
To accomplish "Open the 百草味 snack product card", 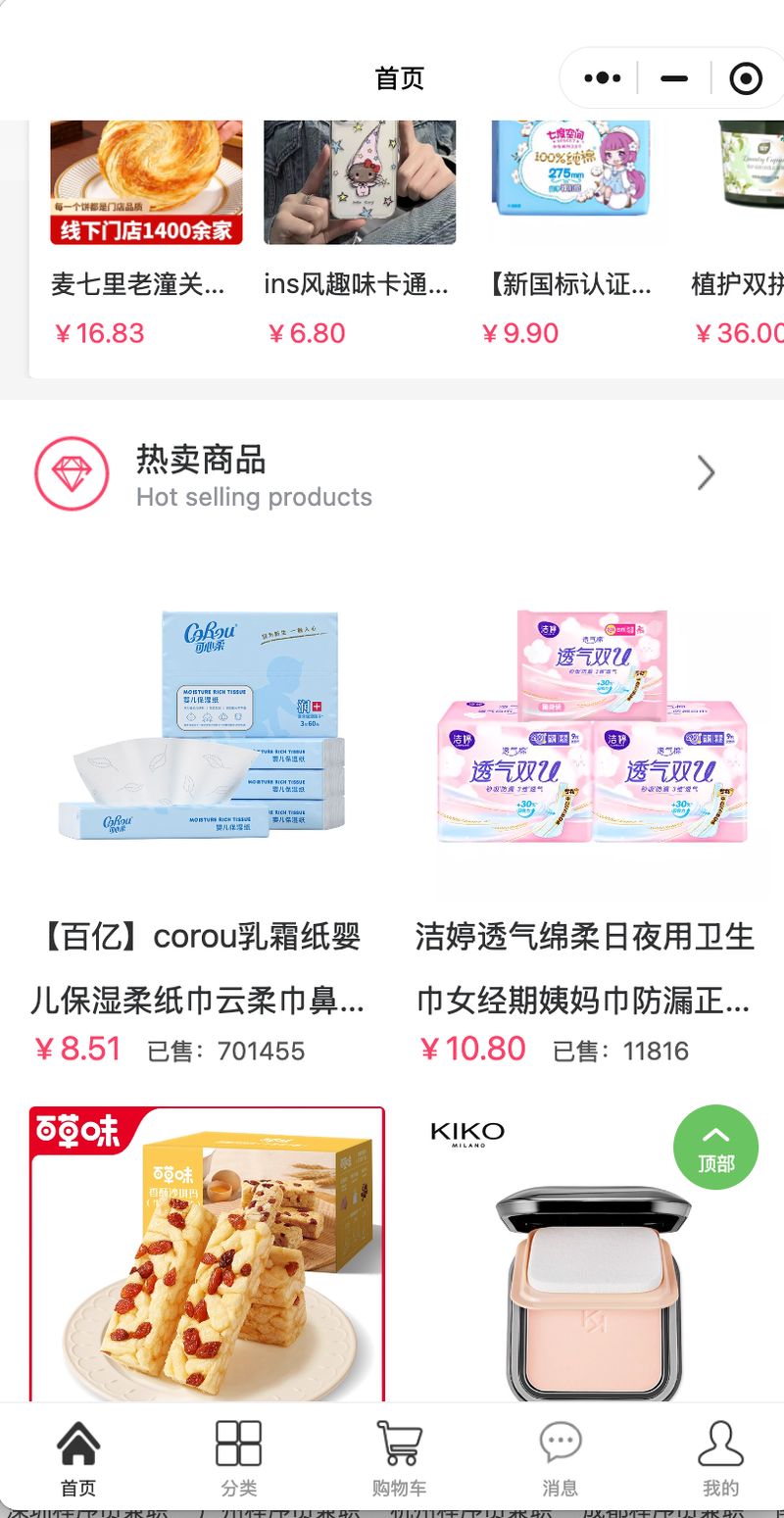I will point(207,1254).
